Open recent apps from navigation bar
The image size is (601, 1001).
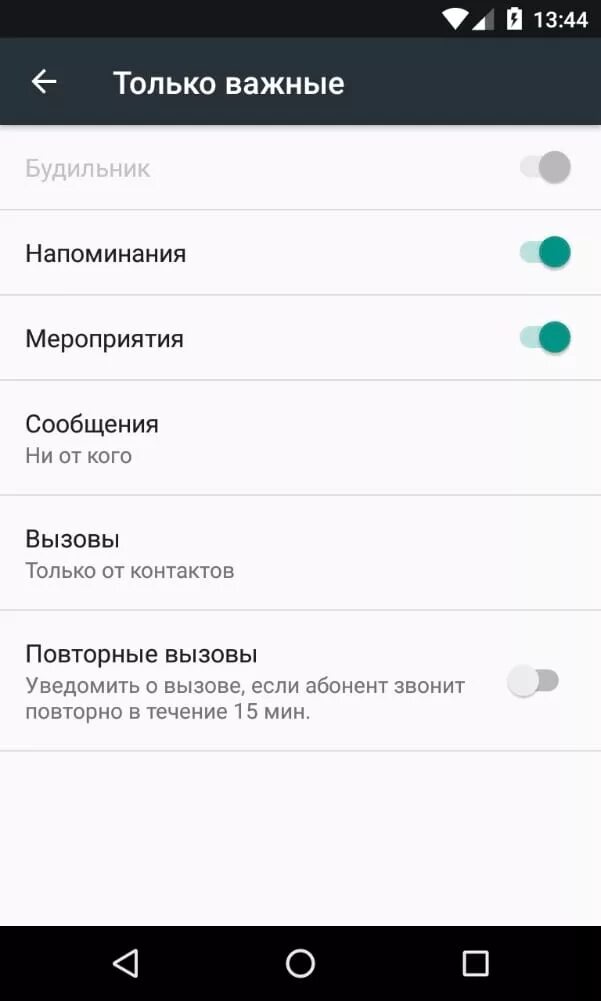[475, 963]
